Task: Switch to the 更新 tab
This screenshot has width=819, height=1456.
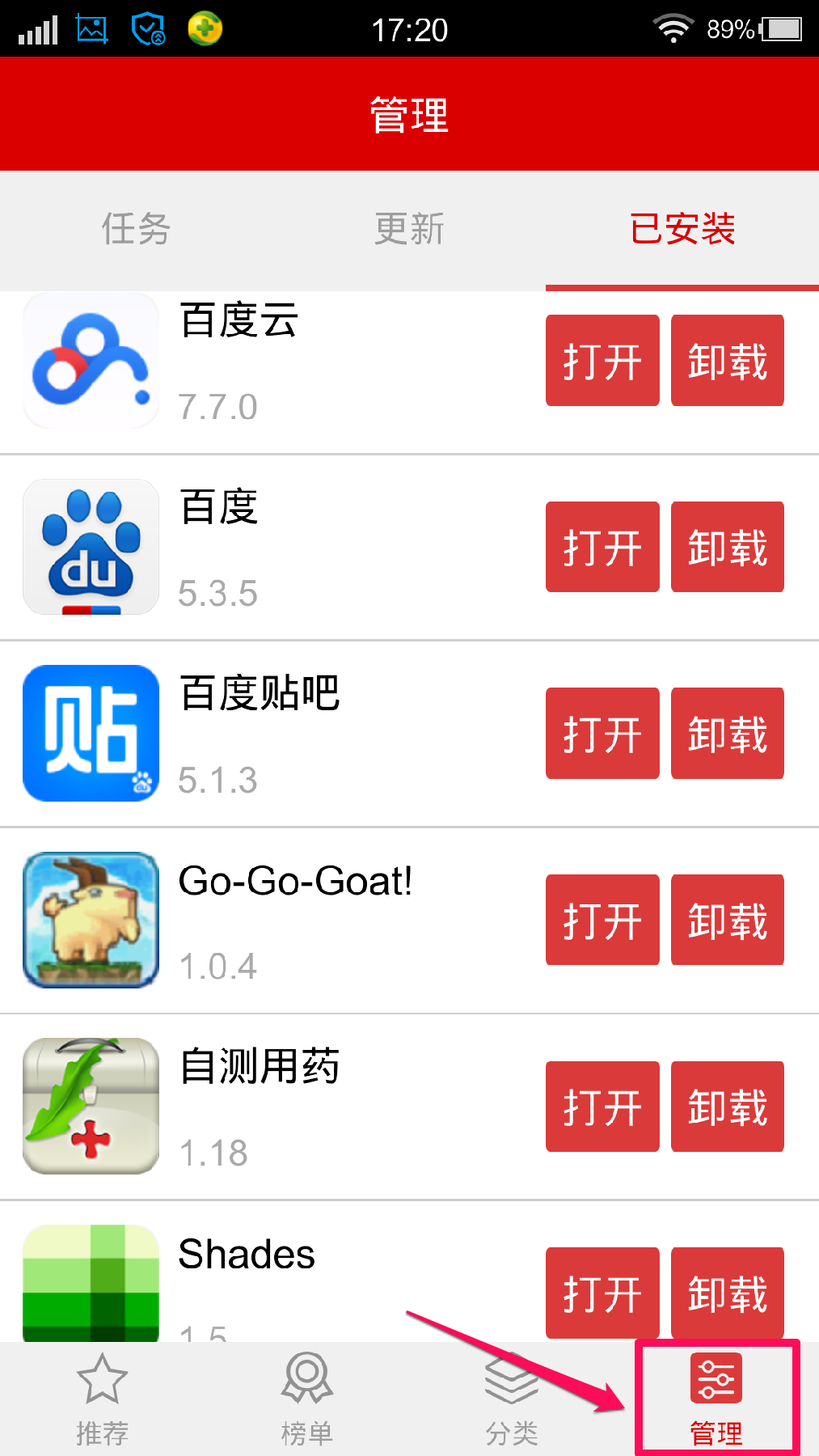Action: (x=409, y=229)
